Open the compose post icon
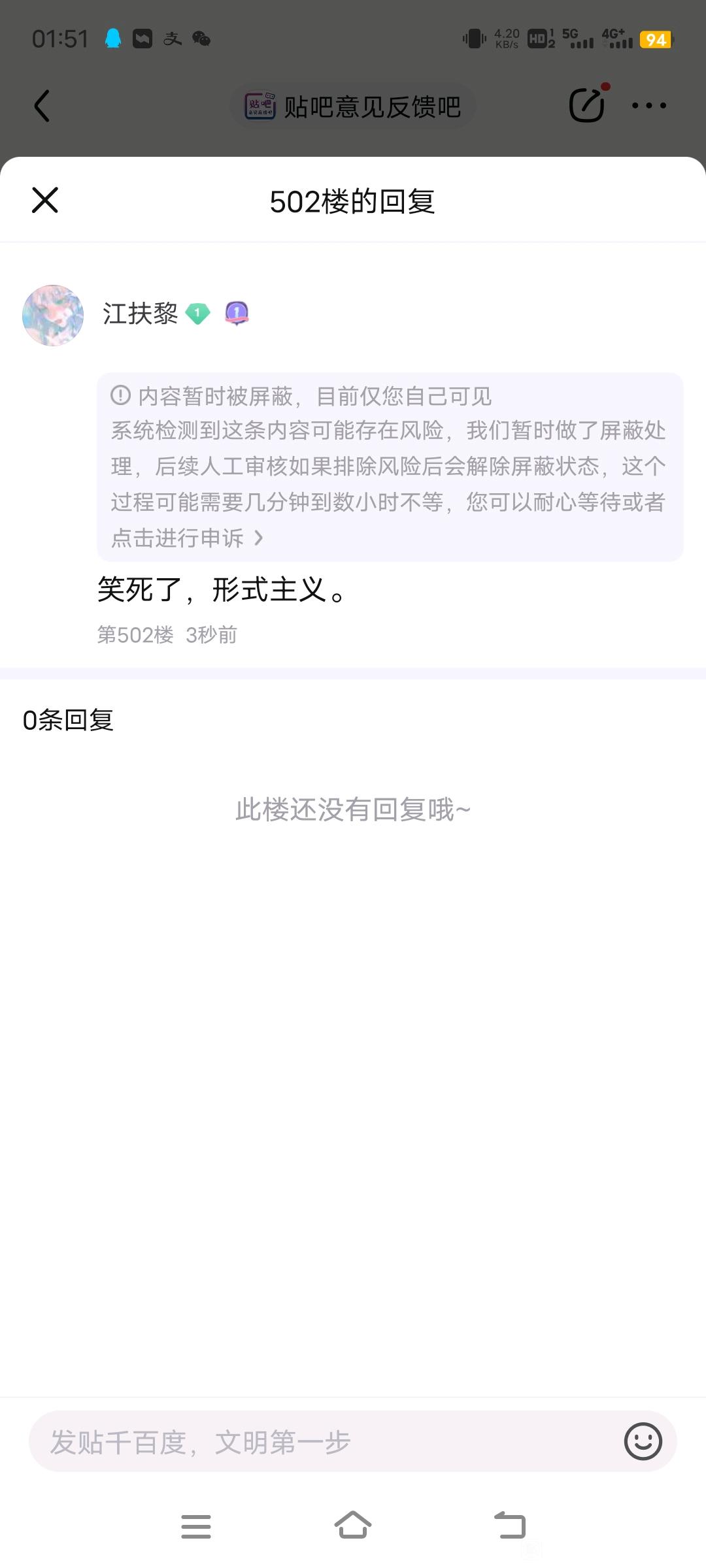This screenshot has width=706, height=1568. coord(586,105)
